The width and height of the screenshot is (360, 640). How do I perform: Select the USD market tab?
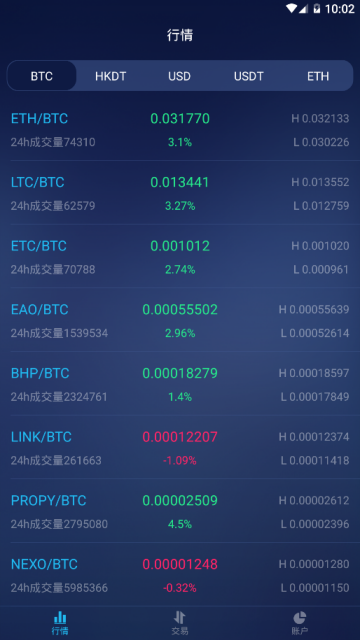tap(180, 76)
